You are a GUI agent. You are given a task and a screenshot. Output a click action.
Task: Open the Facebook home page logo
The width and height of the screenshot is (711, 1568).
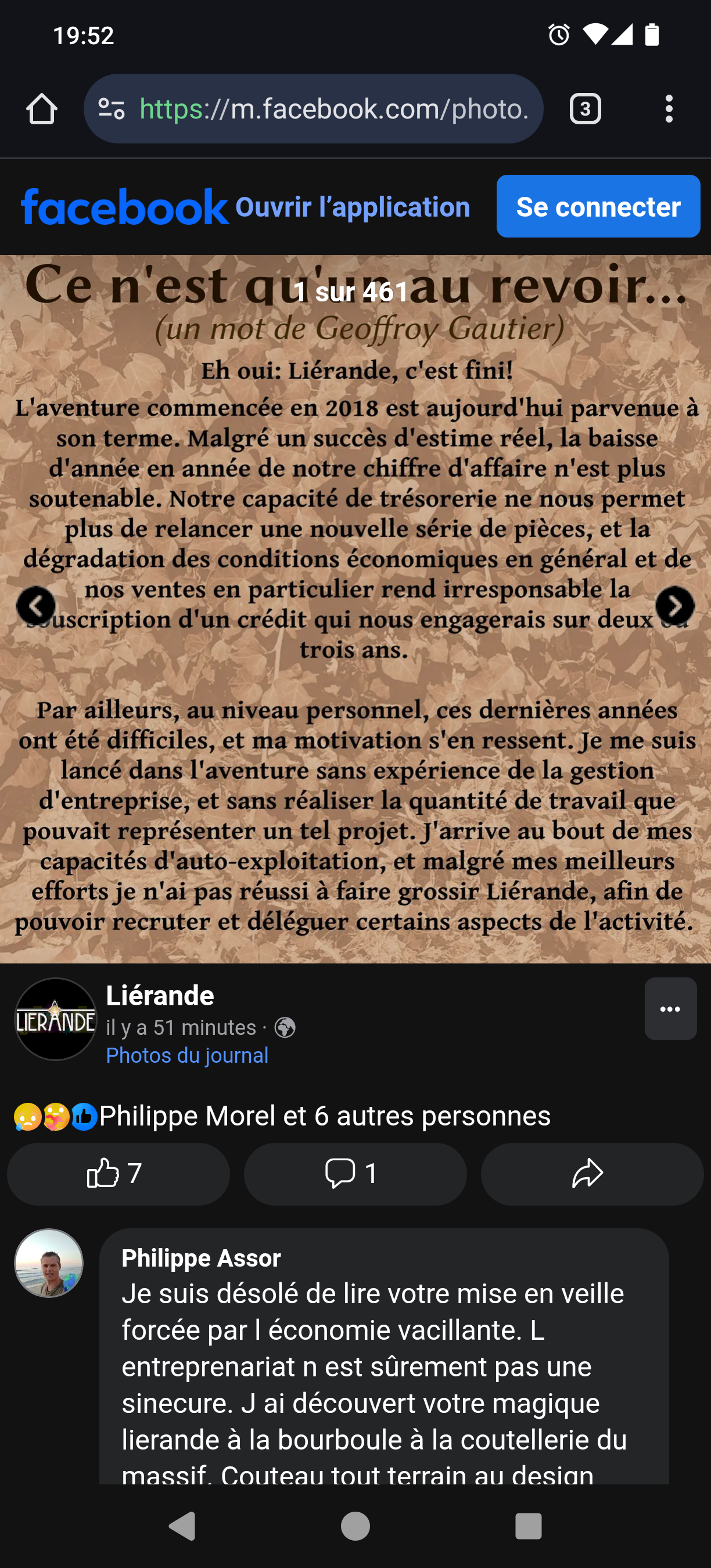pos(125,207)
